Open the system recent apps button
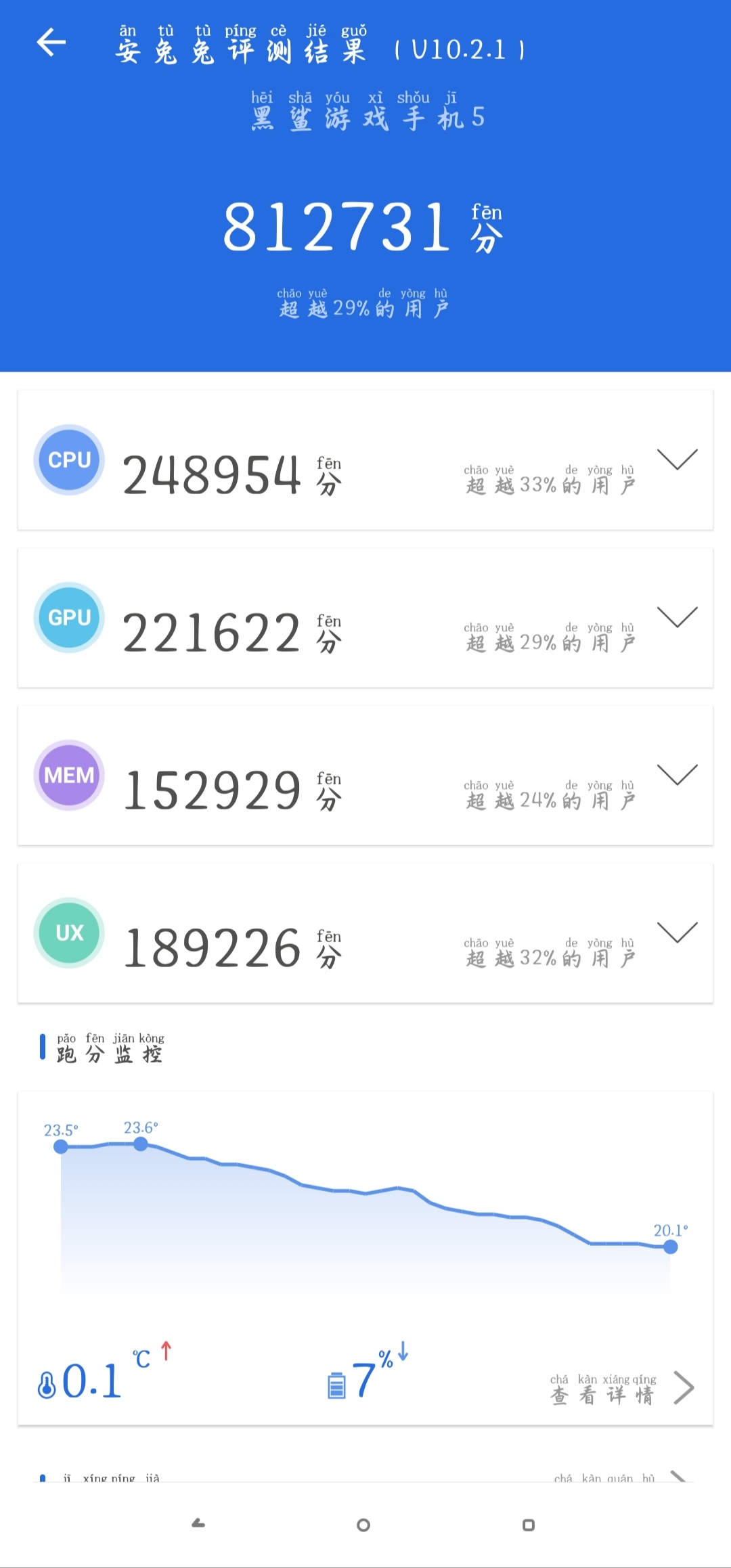Viewport: 731px width, 1568px height. [529, 1525]
